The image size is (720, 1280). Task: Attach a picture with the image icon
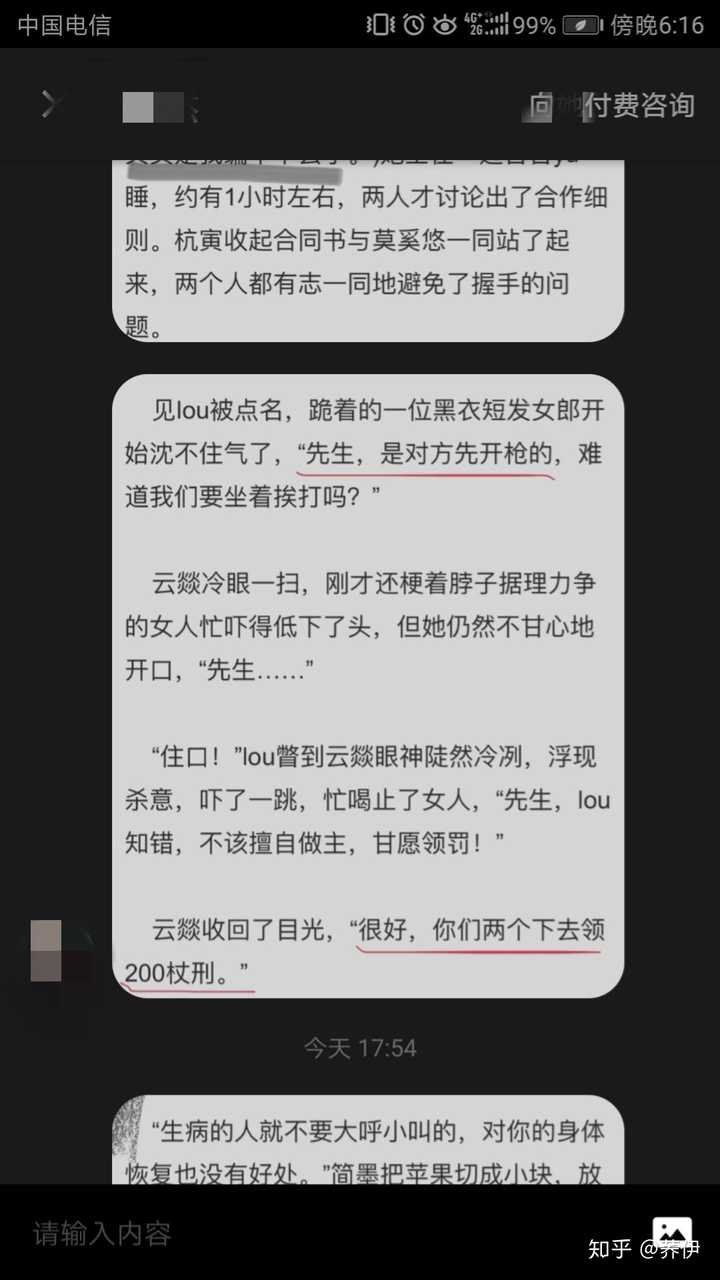[672, 1233]
